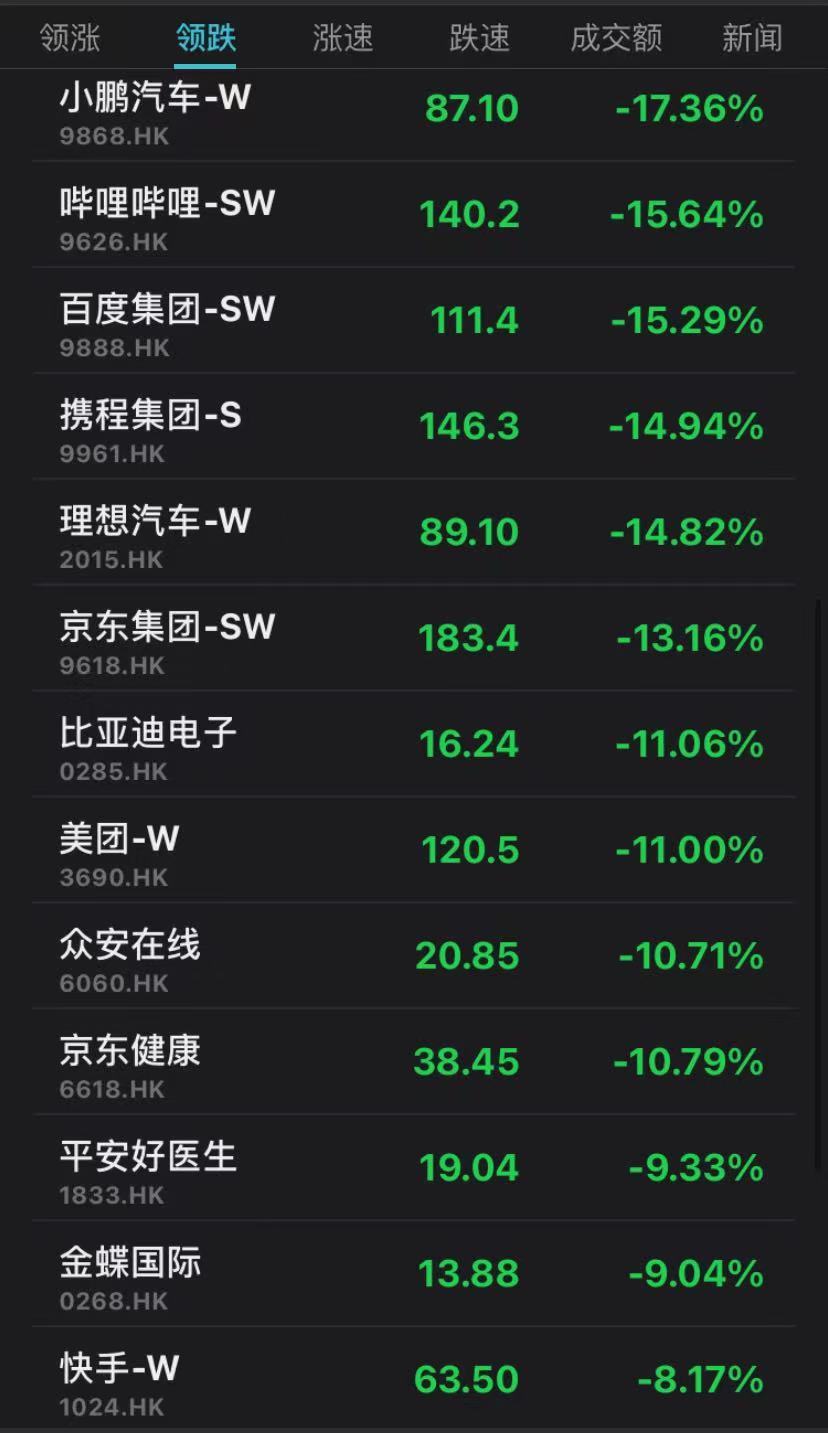View 快手-W stock details
This screenshot has width=828, height=1433.
coord(413,1381)
